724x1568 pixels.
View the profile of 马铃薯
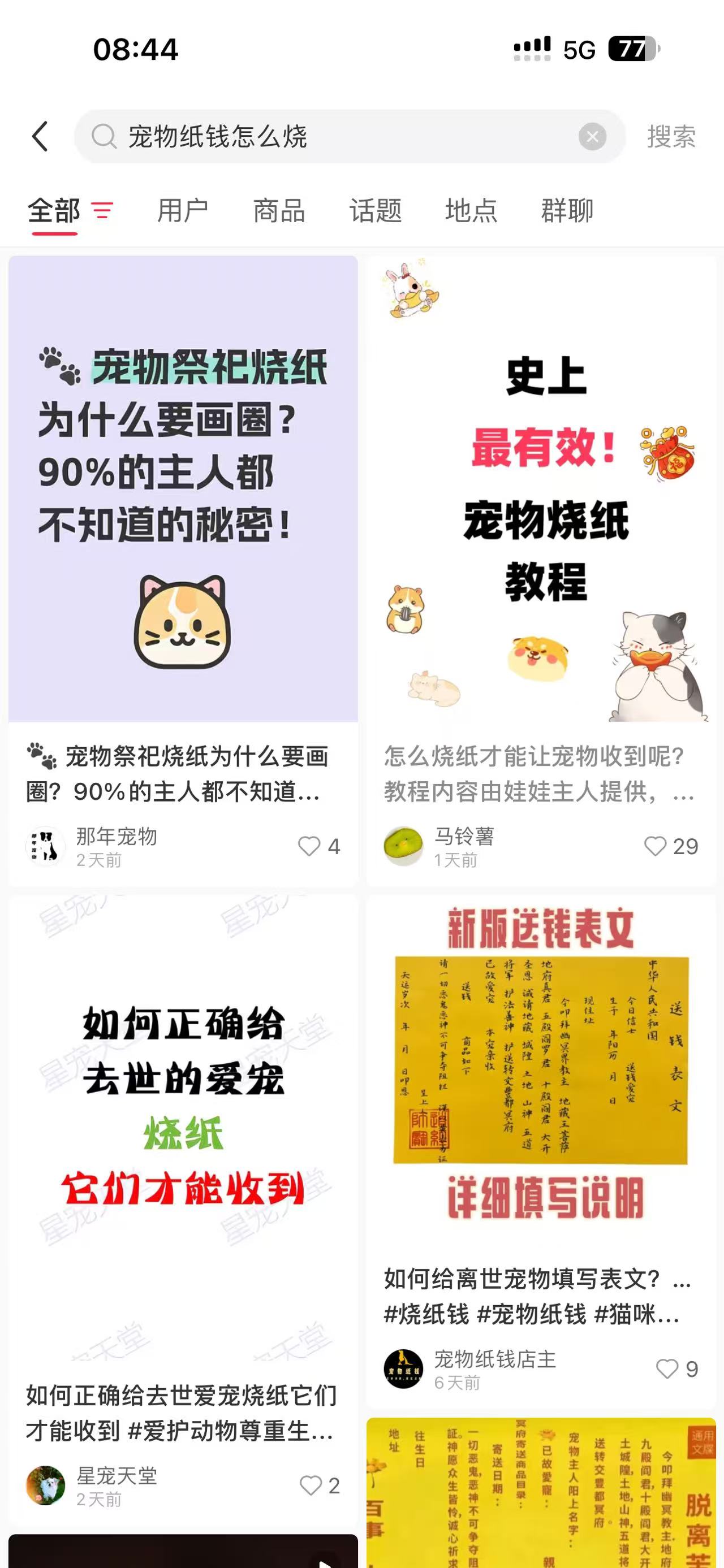coord(403,846)
